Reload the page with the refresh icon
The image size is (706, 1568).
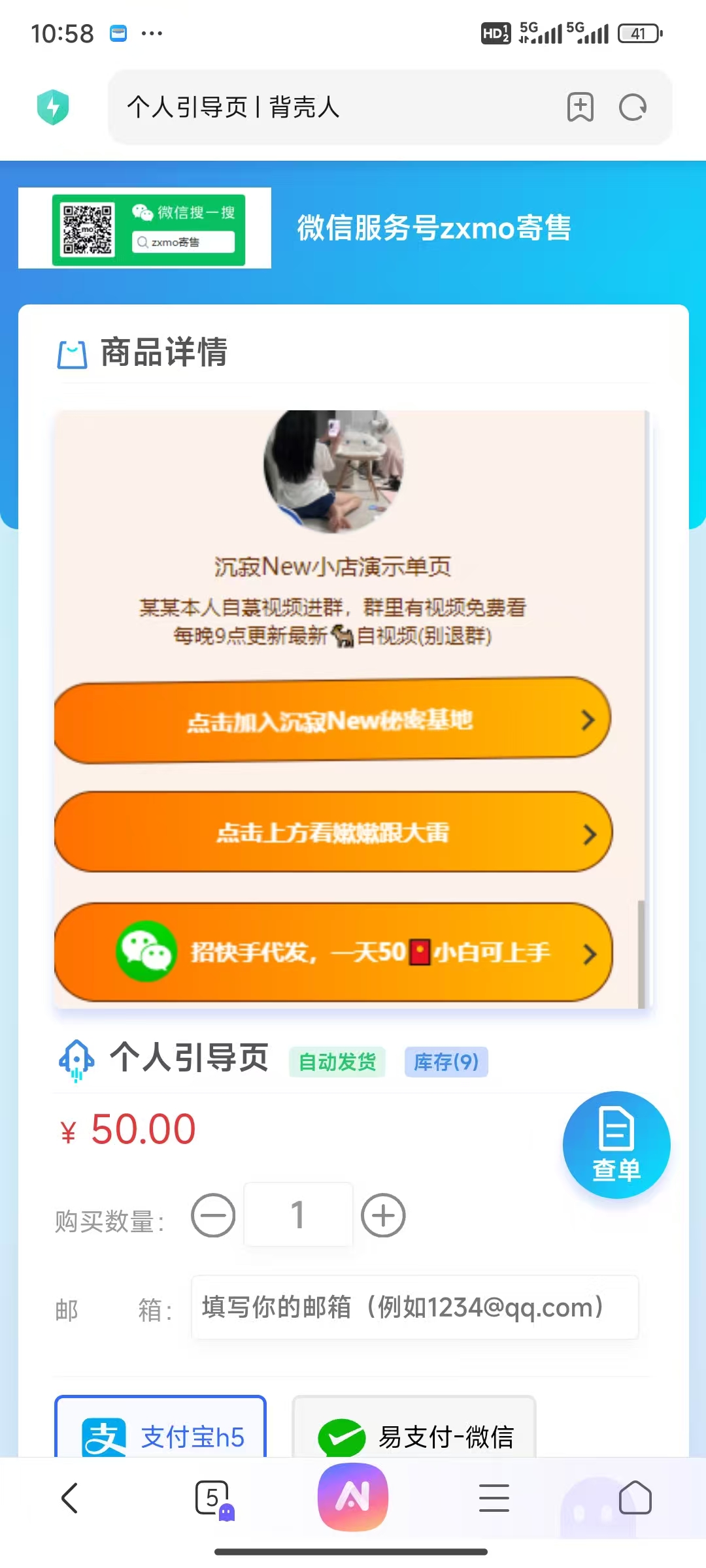pyautogui.click(x=632, y=107)
